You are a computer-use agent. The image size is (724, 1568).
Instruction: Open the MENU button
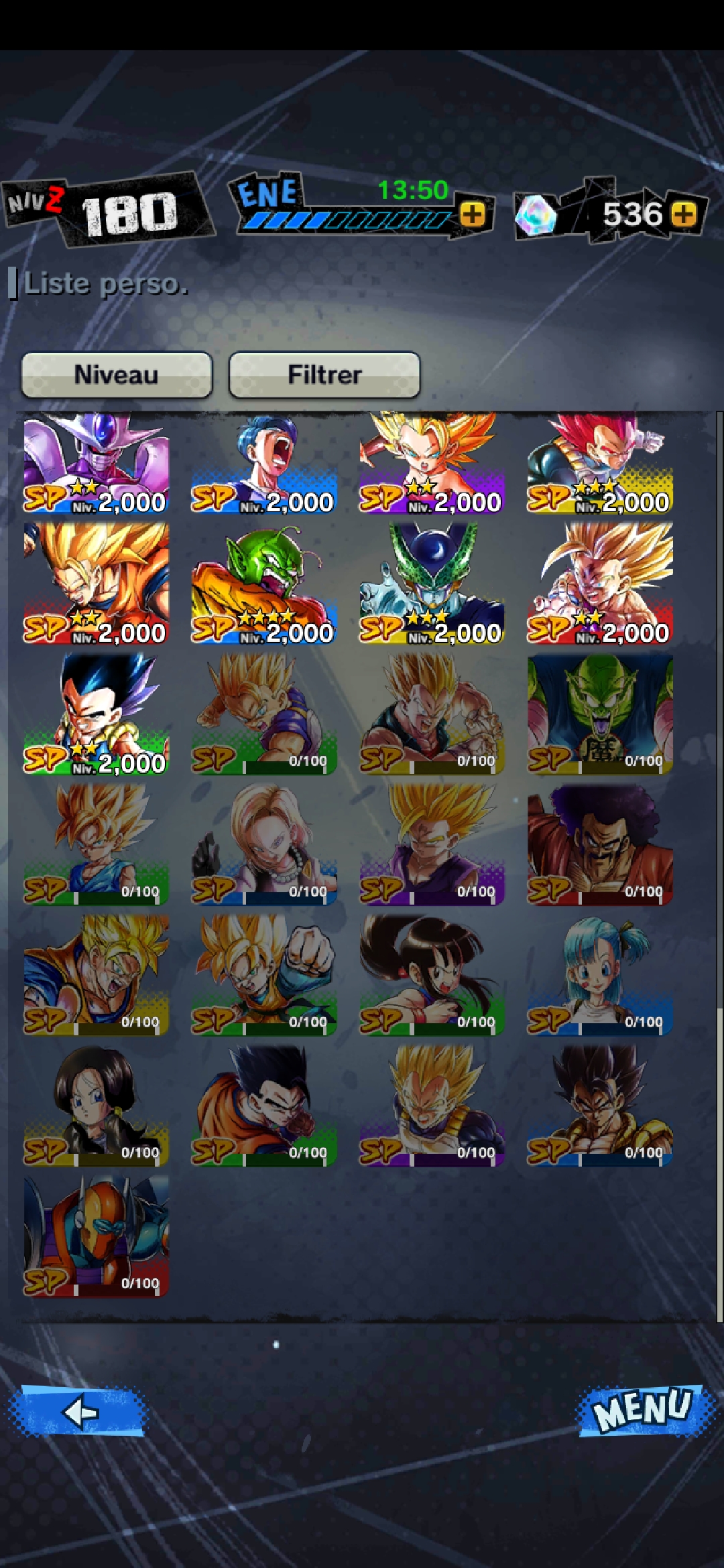click(x=644, y=1411)
